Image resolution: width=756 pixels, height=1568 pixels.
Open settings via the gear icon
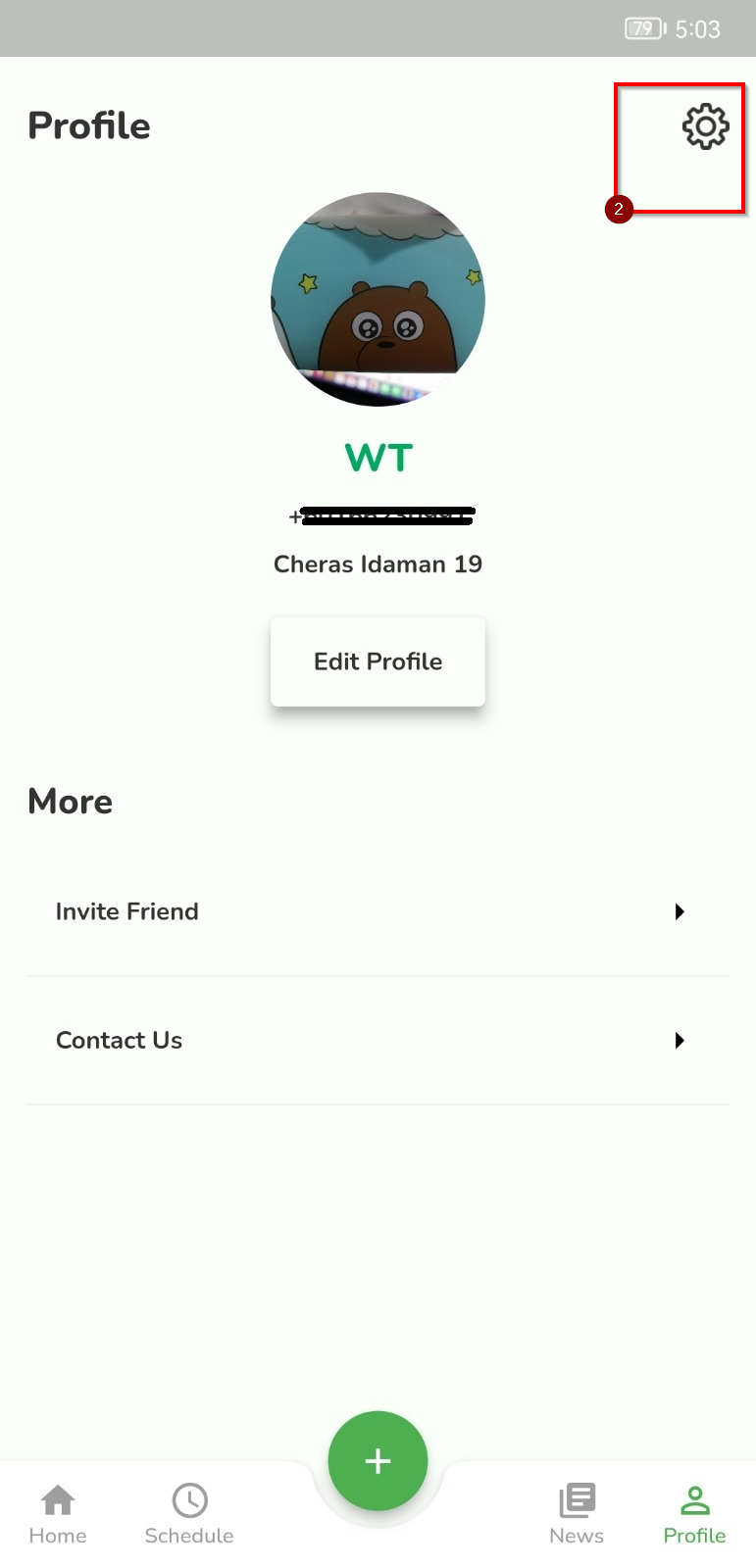click(x=705, y=126)
